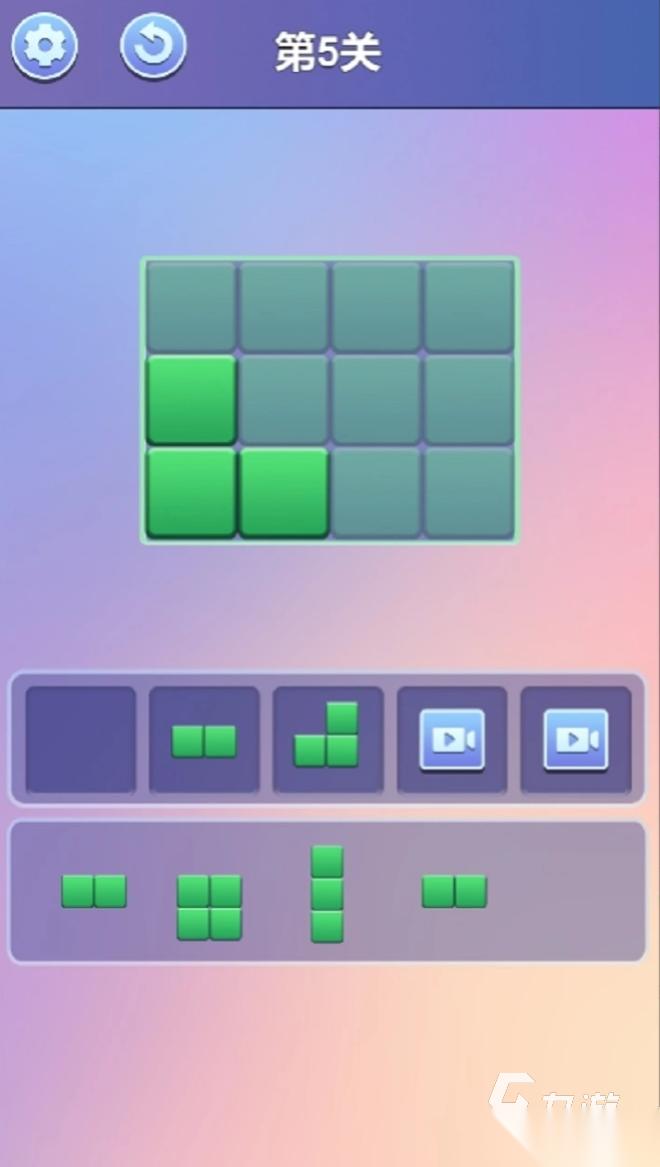
Task: Unlock the last slot with a video
Action: (x=575, y=740)
